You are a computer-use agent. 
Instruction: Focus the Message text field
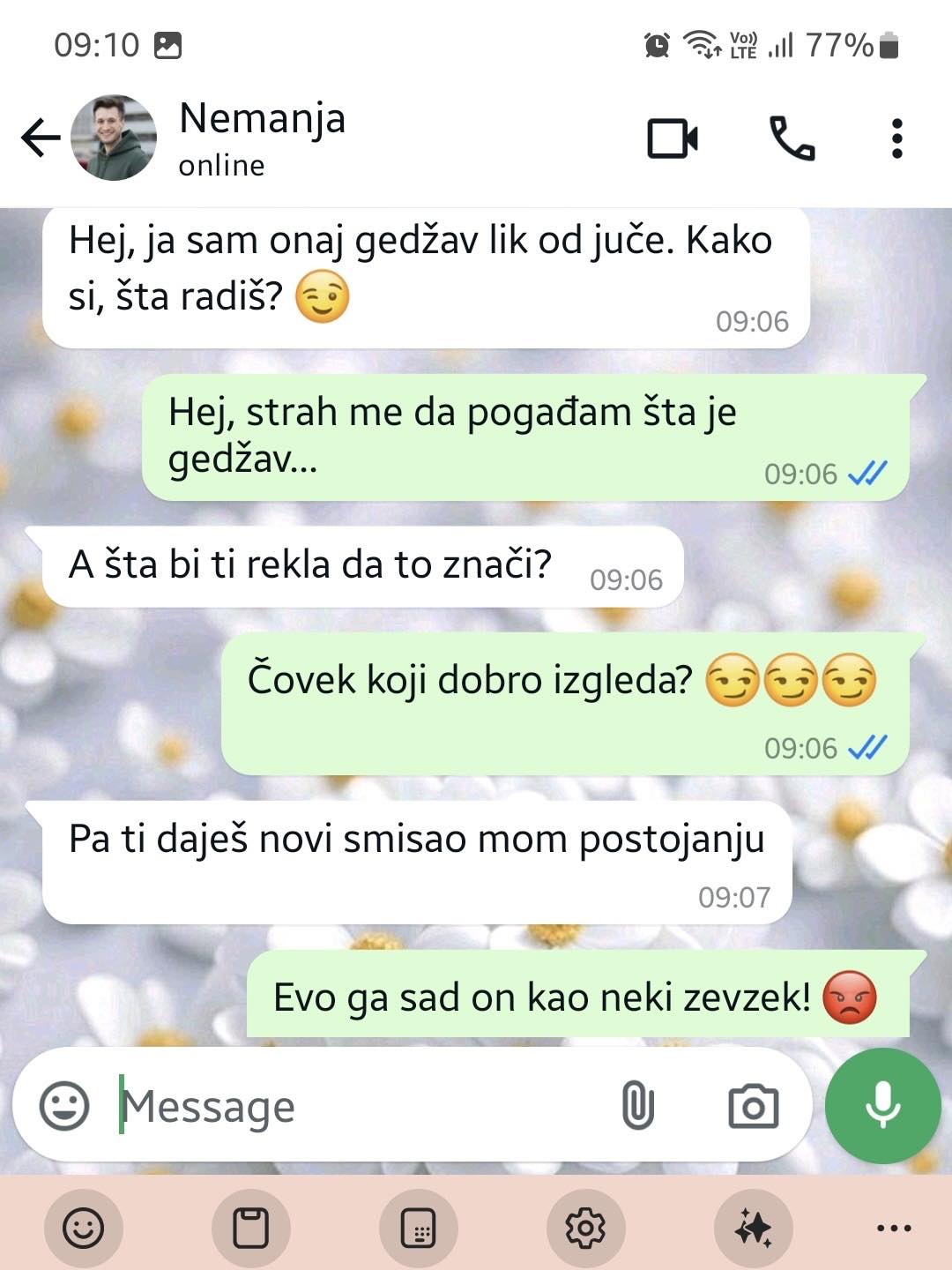coord(353,1106)
